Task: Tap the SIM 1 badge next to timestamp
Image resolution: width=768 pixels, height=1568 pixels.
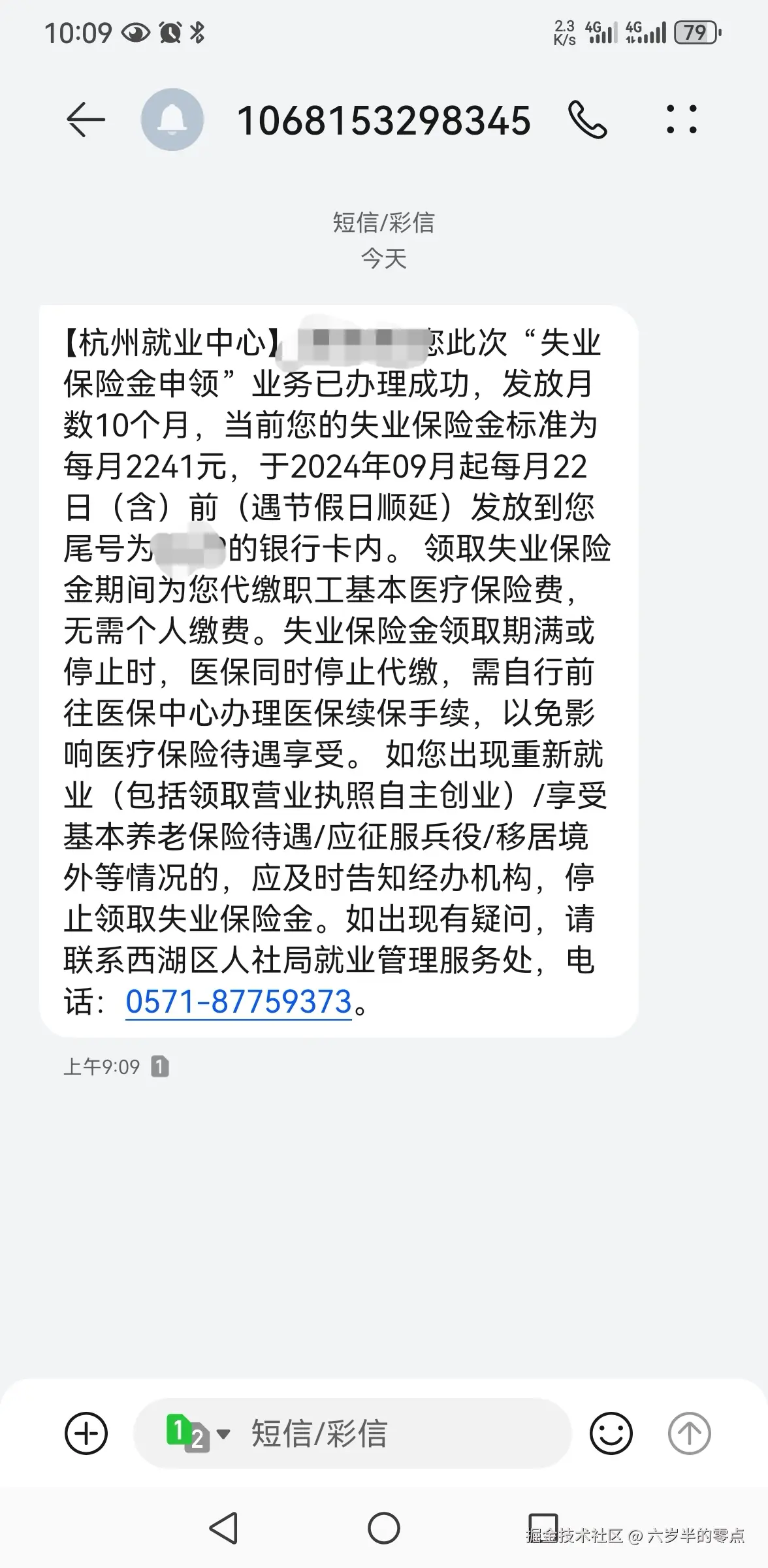Action: [159, 1067]
